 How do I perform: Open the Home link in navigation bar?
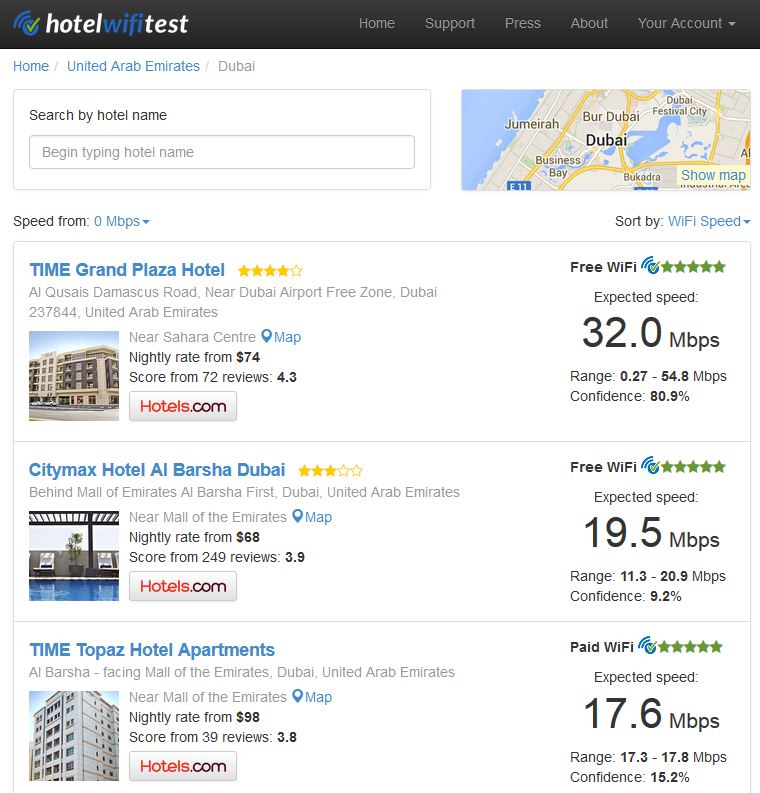coord(376,23)
